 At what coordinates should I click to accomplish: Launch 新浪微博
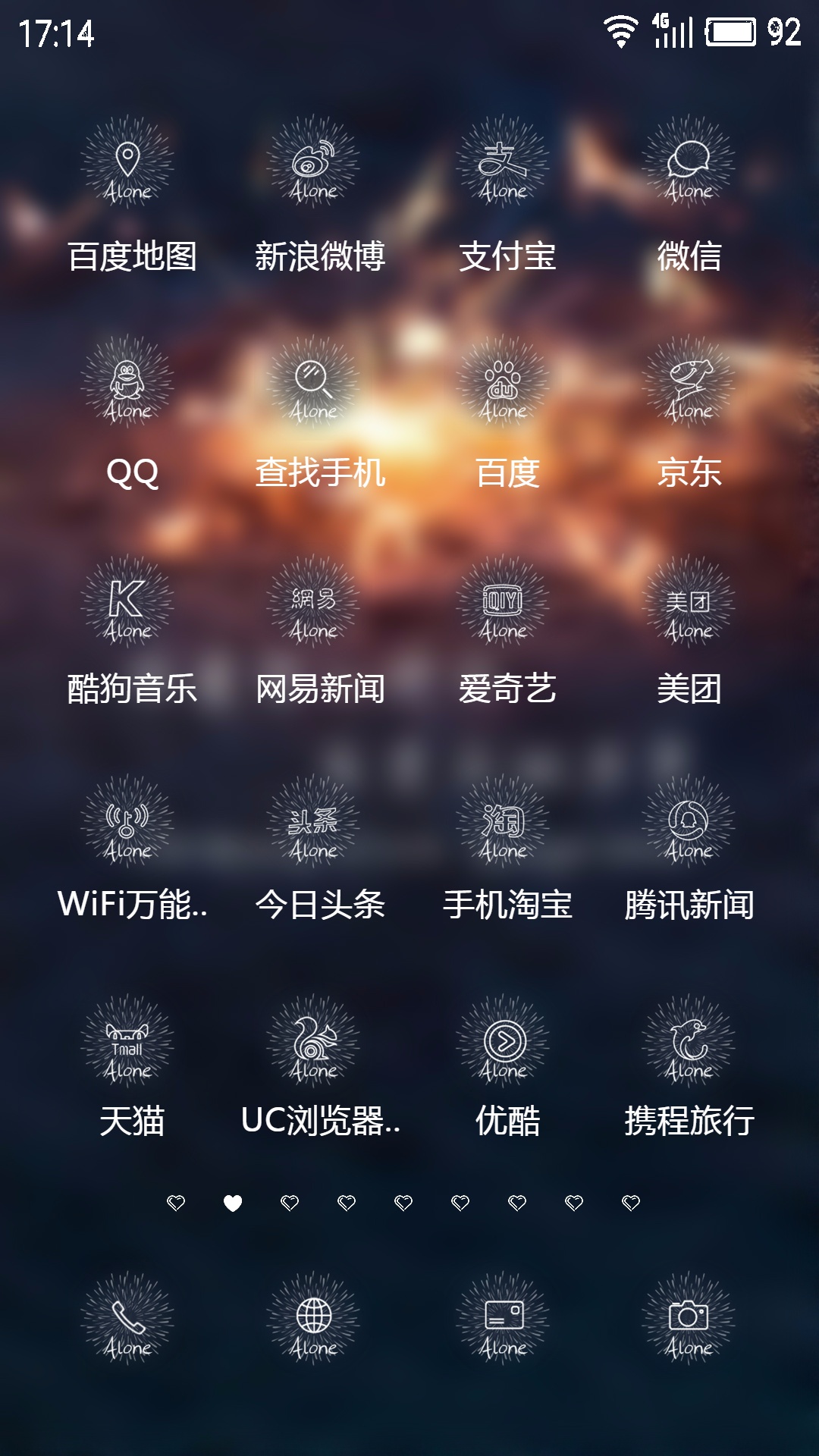pos(313,163)
